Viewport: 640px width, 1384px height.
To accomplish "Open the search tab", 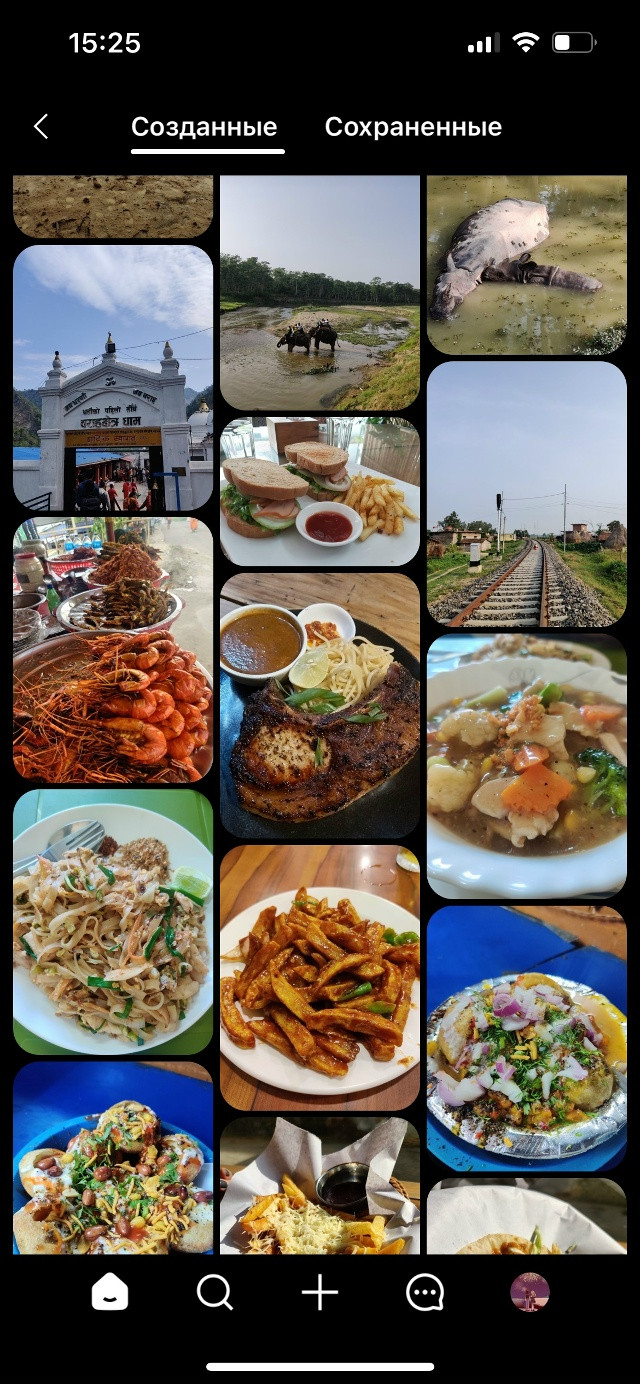I will click(215, 1292).
